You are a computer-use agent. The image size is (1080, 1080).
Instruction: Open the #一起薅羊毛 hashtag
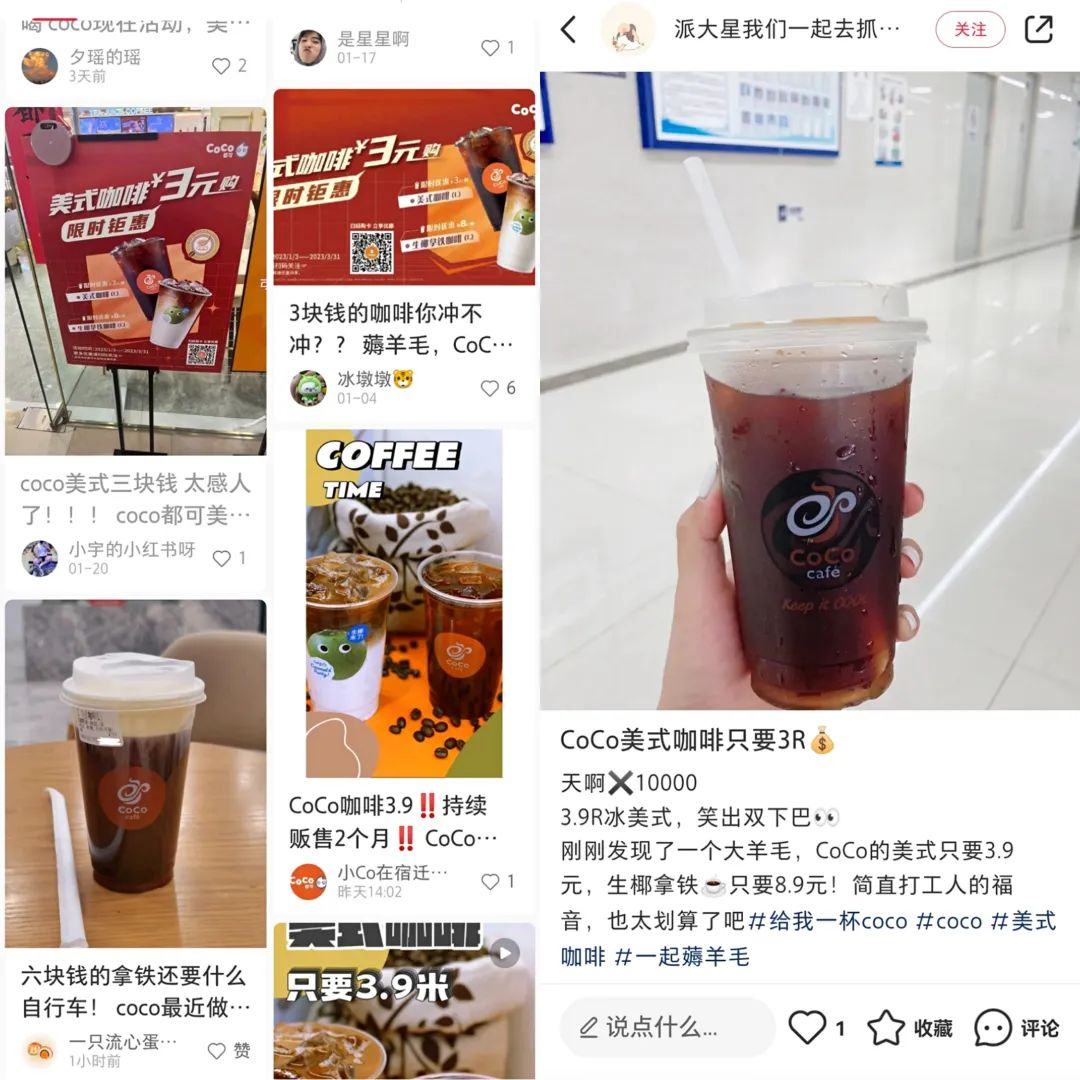(681, 956)
